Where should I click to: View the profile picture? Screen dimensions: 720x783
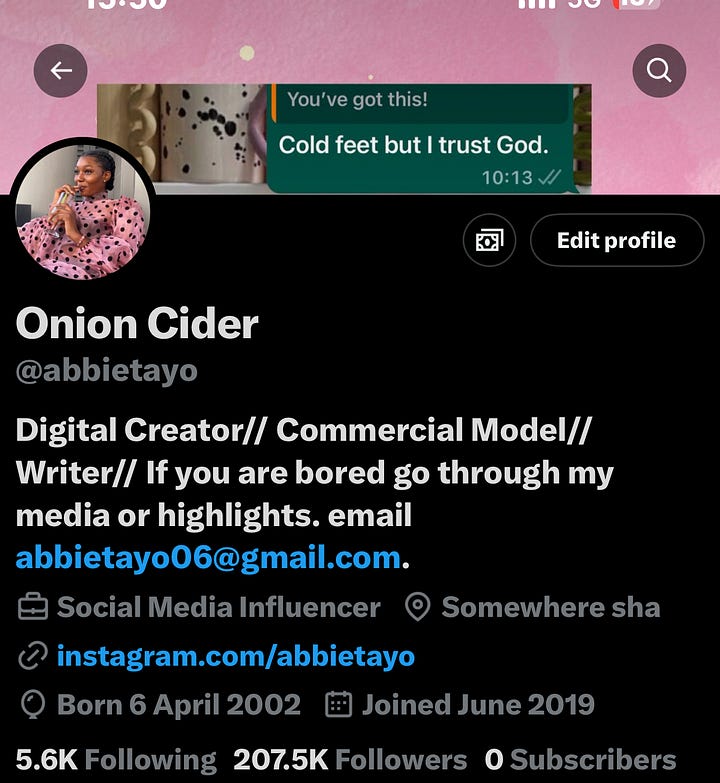(x=84, y=208)
